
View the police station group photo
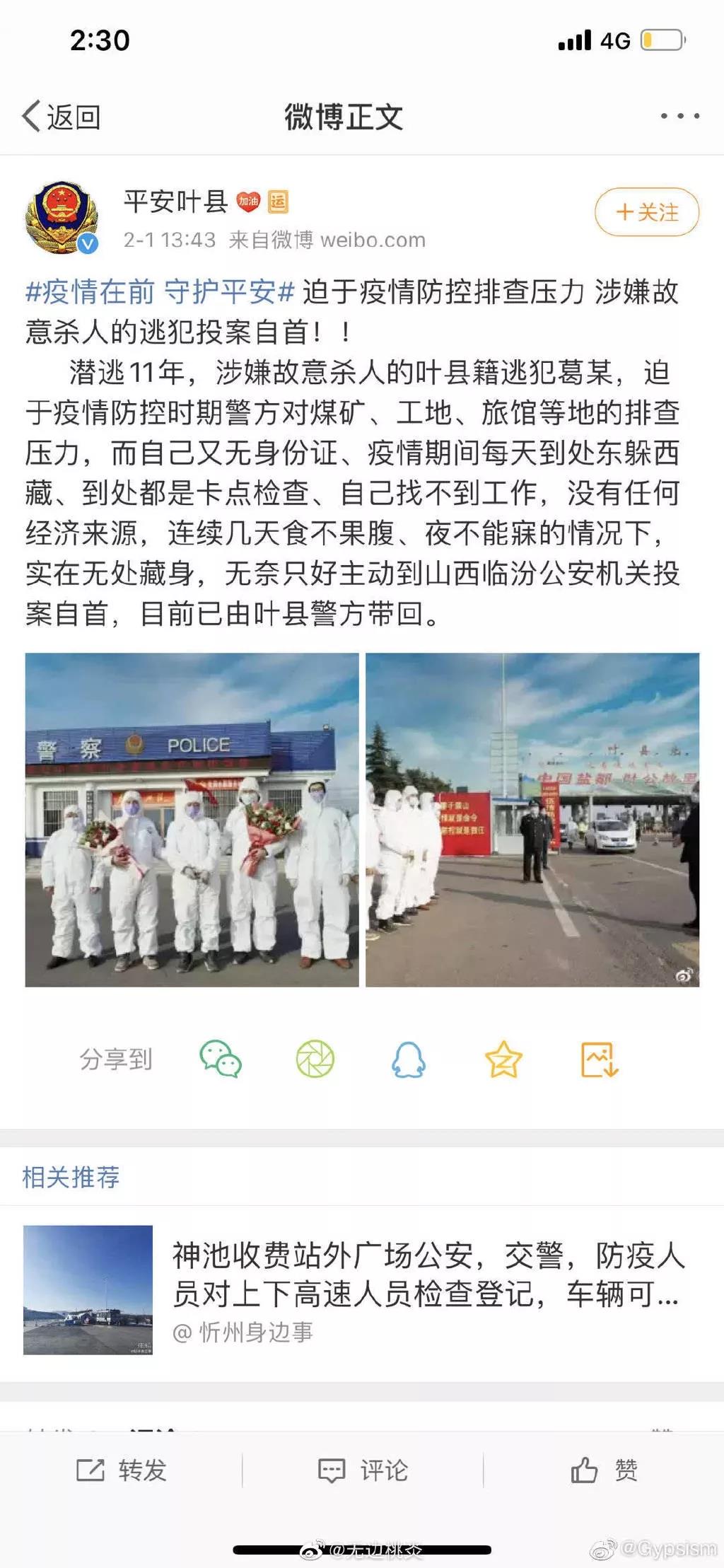coord(192,820)
